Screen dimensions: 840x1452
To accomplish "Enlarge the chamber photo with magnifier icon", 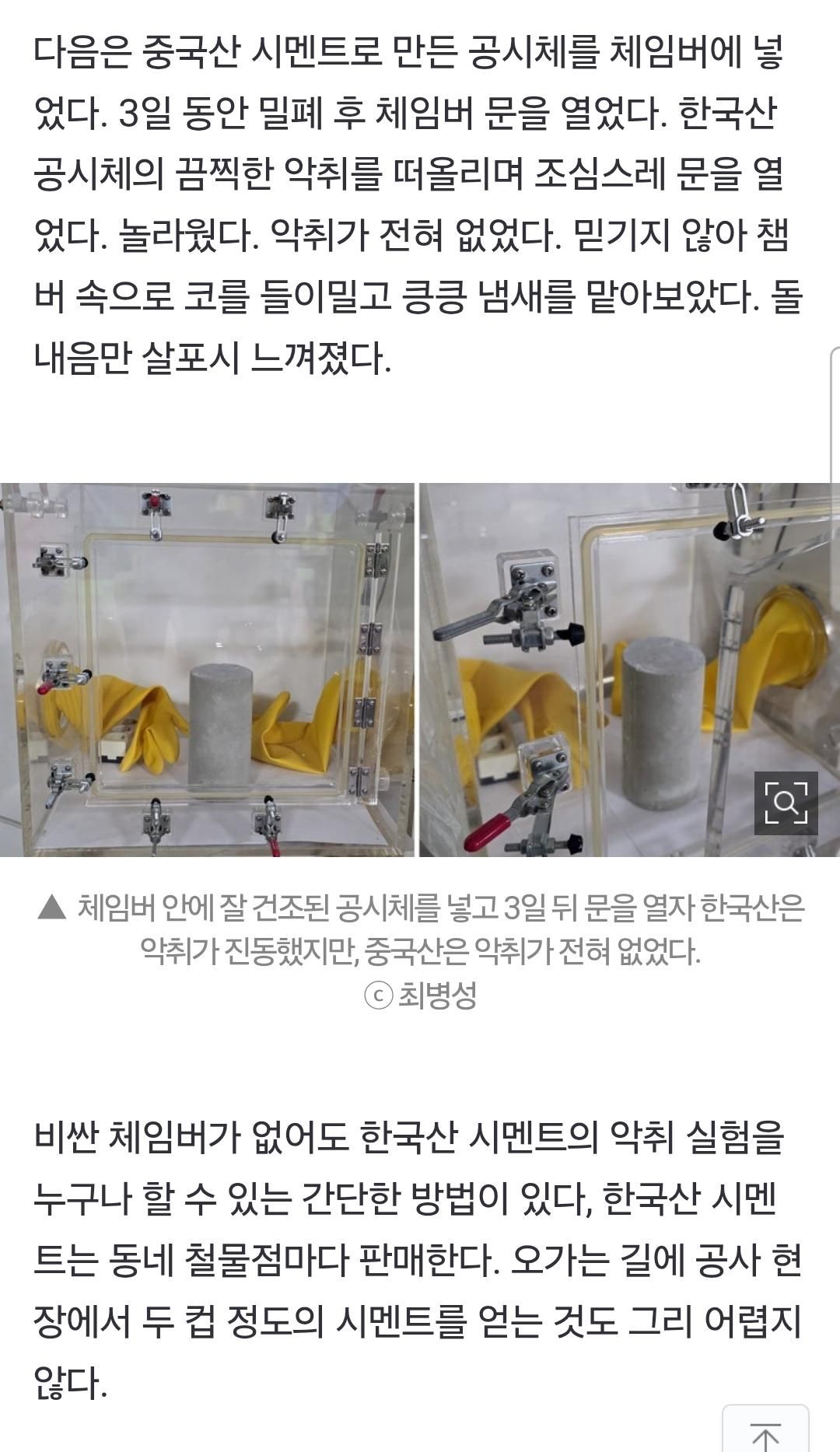I will 786,803.
